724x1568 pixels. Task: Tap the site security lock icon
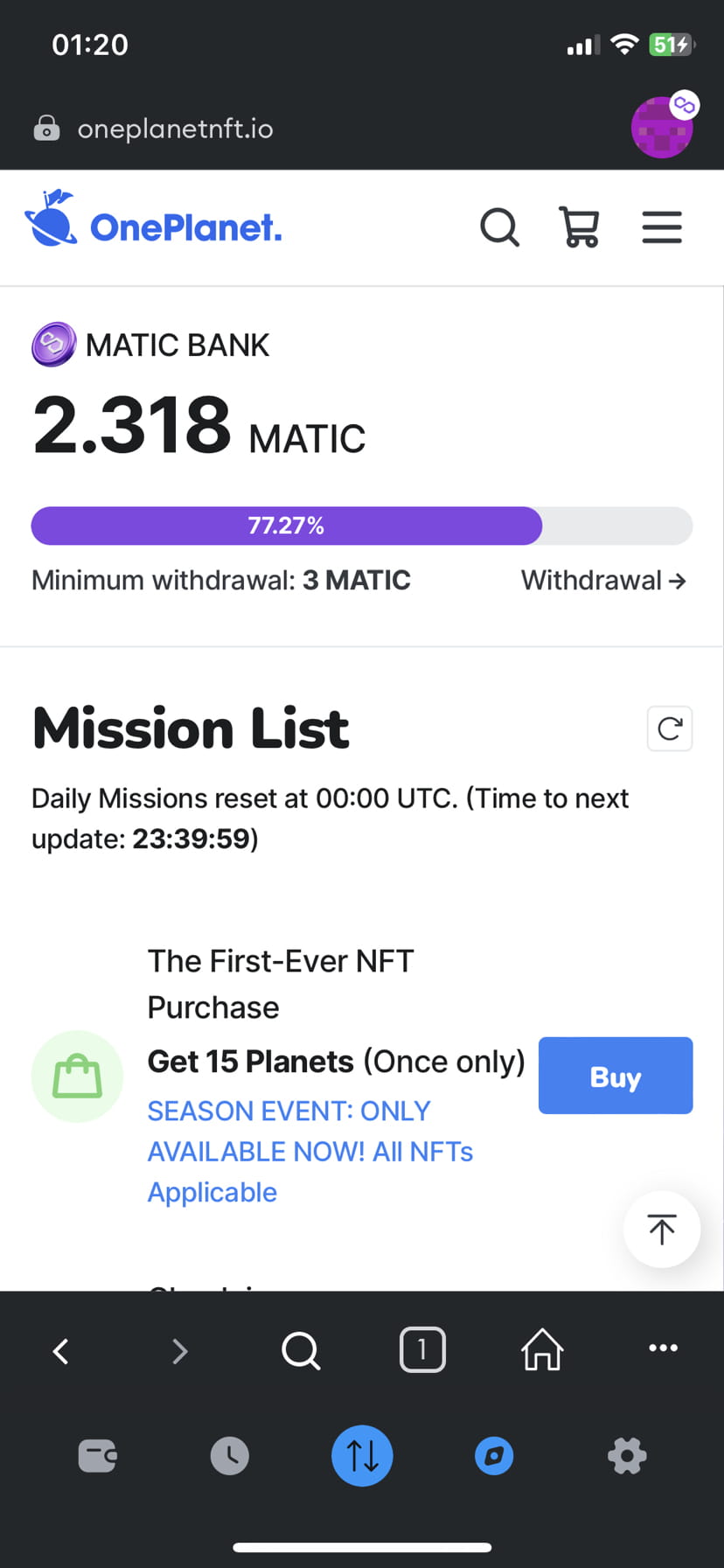45,128
